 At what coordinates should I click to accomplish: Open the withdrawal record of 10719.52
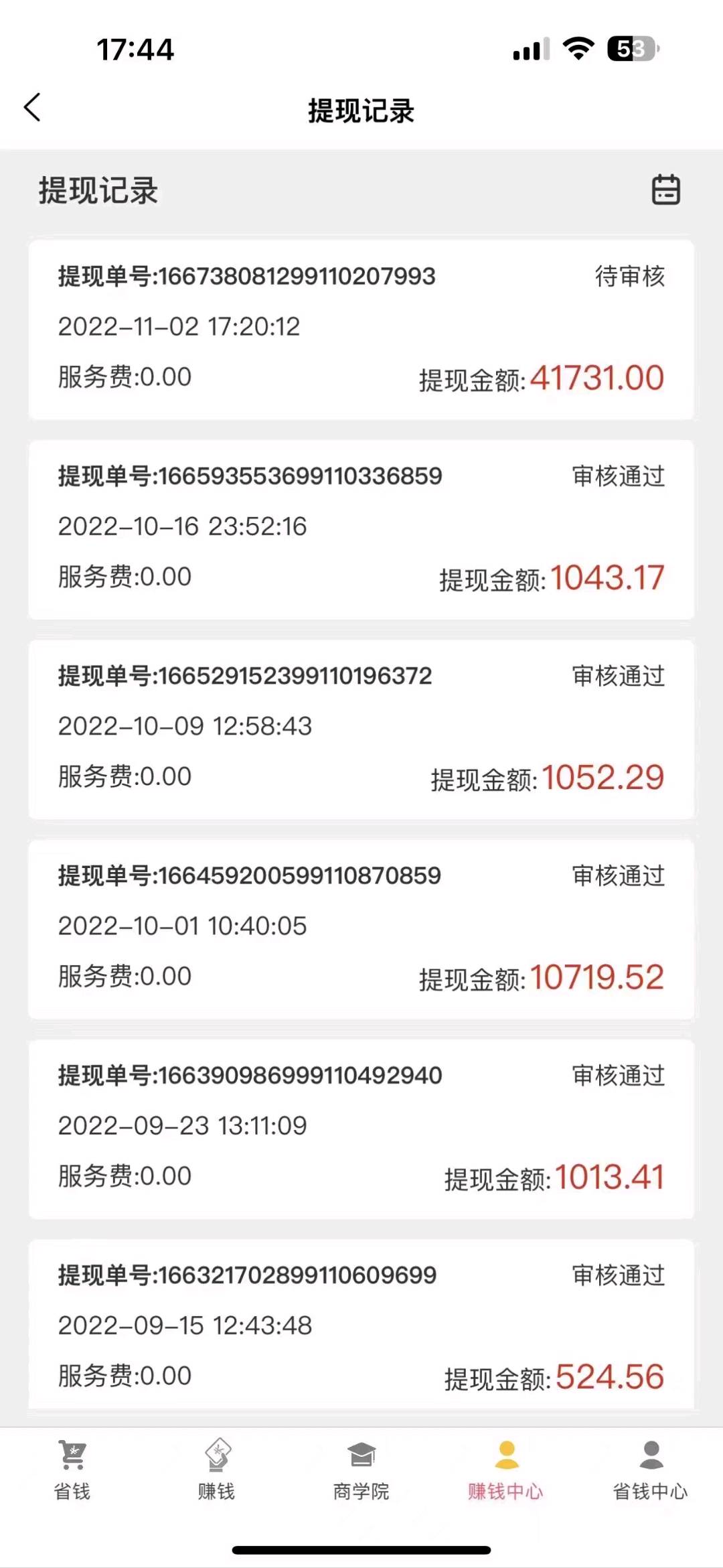point(361,929)
